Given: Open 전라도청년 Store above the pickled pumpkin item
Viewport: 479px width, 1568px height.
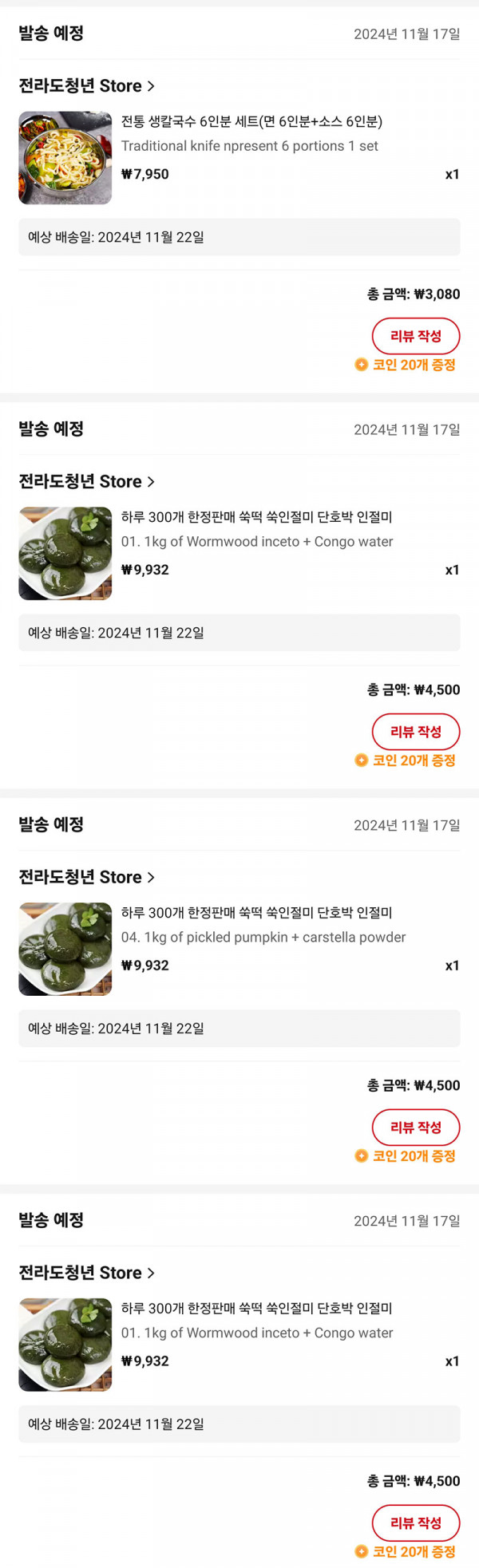Looking at the screenshot, I should [86, 878].
